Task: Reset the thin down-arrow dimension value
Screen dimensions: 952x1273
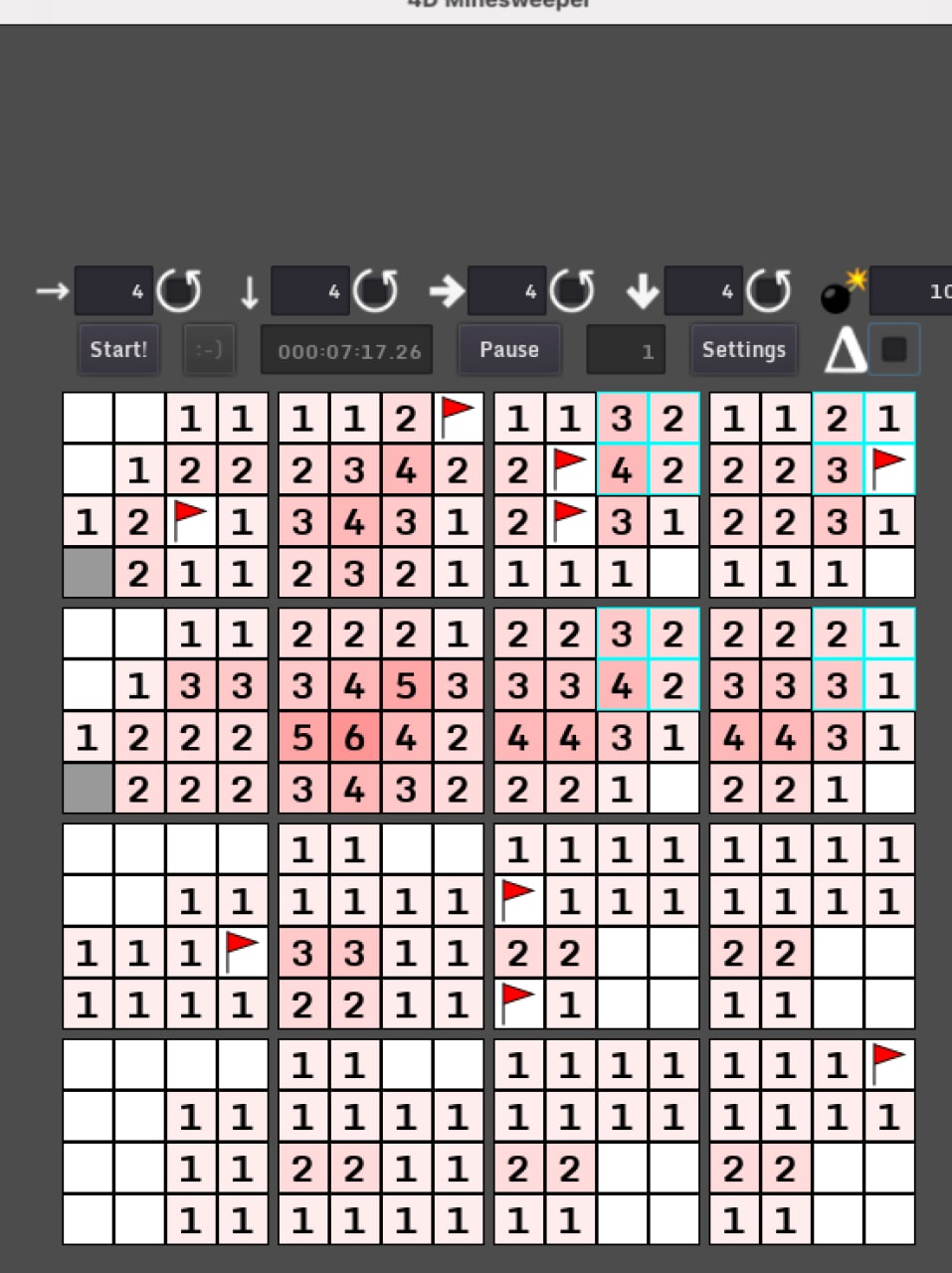Action: tap(376, 291)
